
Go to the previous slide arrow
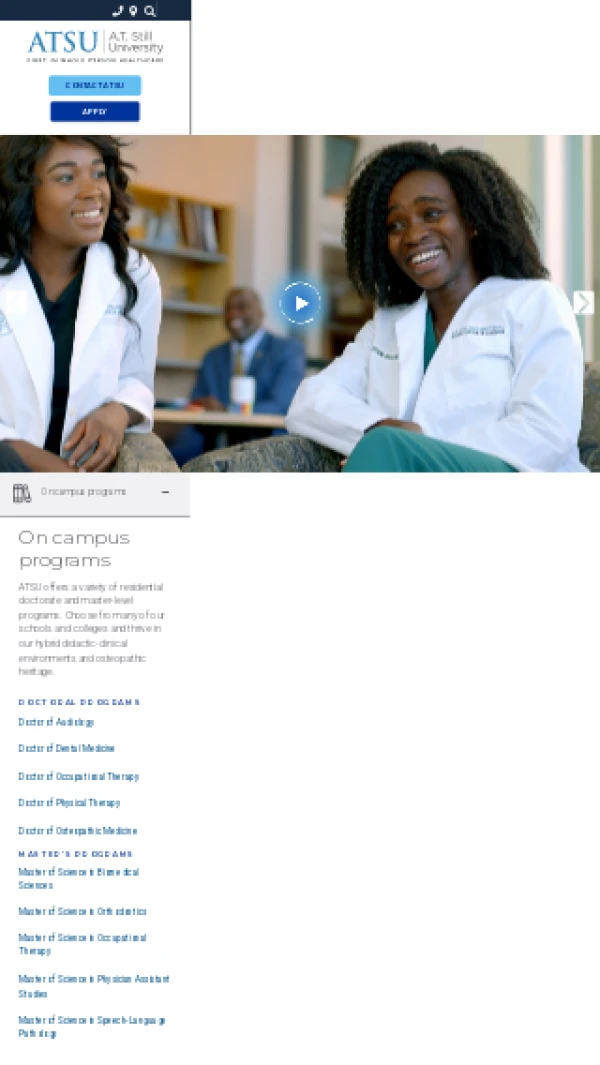coord(14,302)
